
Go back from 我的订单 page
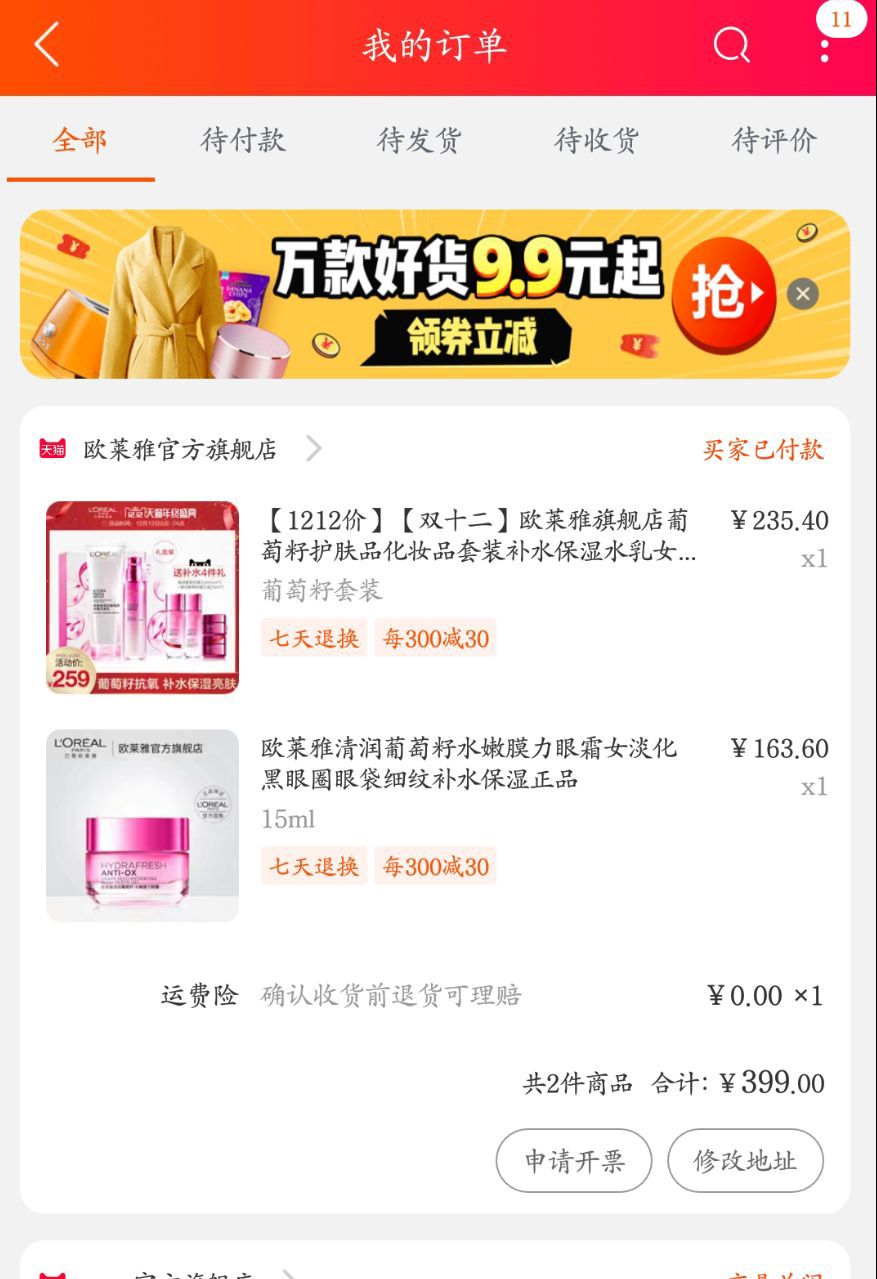point(46,45)
